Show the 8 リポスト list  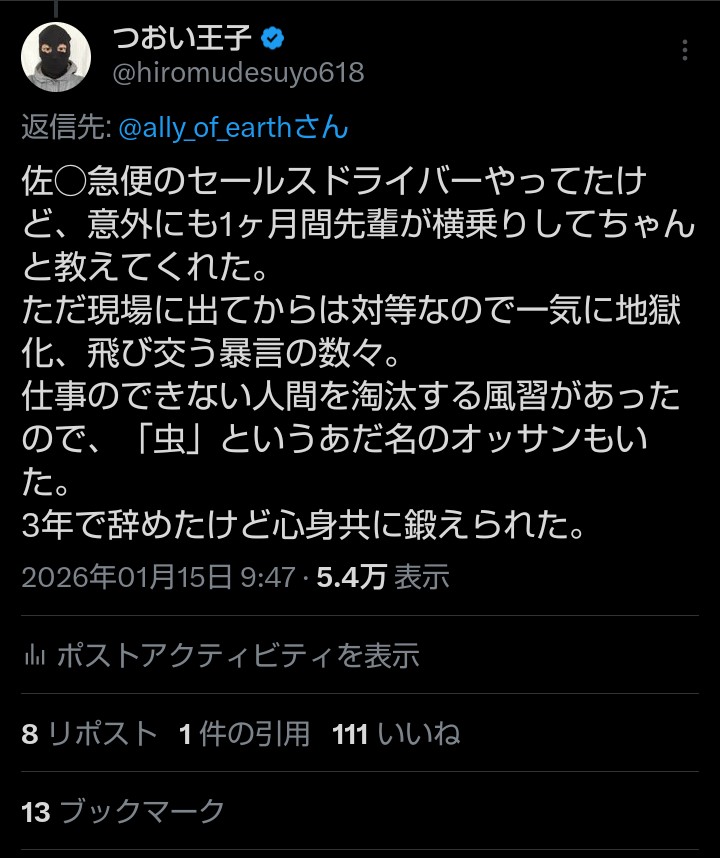pyautogui.click(x=90, y=734)
